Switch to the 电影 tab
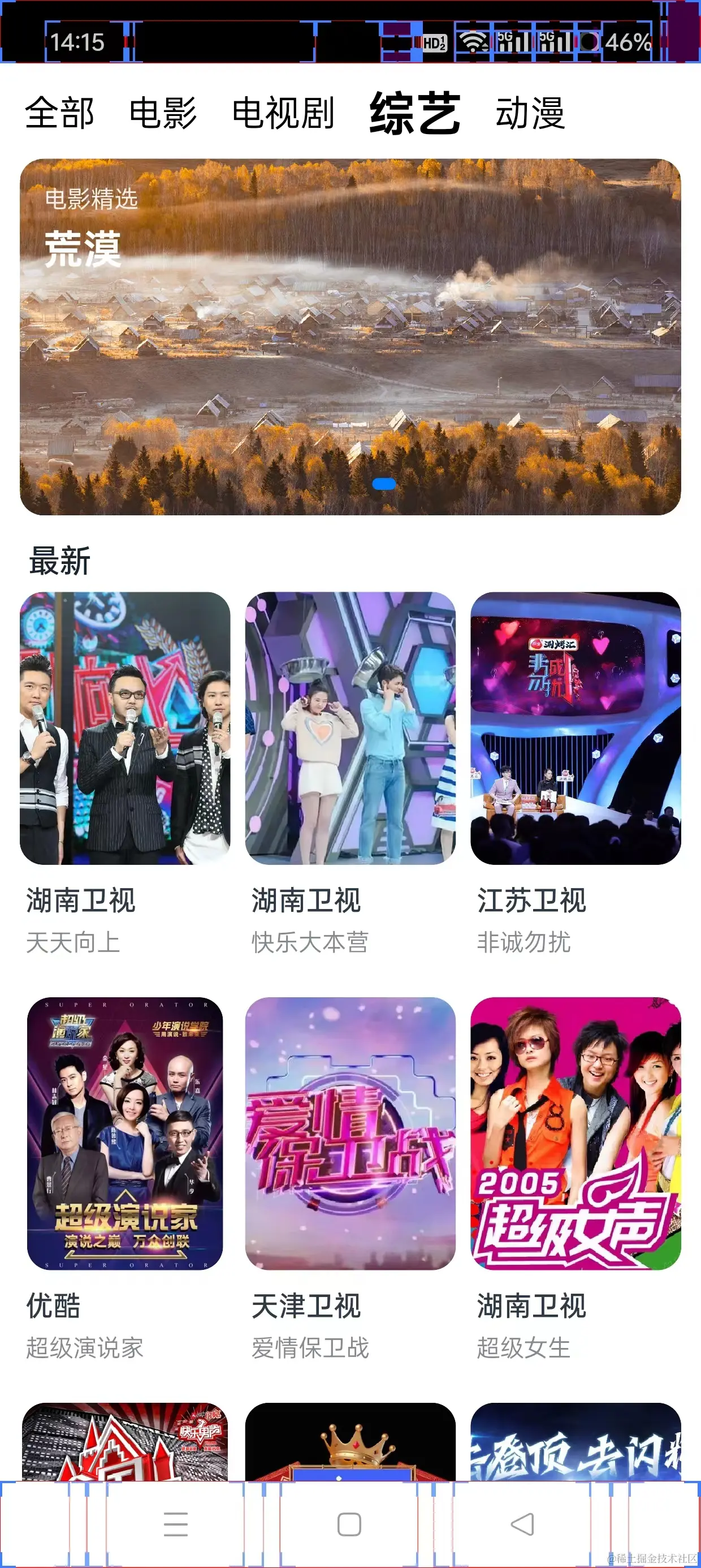701x1568 pixels. 163,113
